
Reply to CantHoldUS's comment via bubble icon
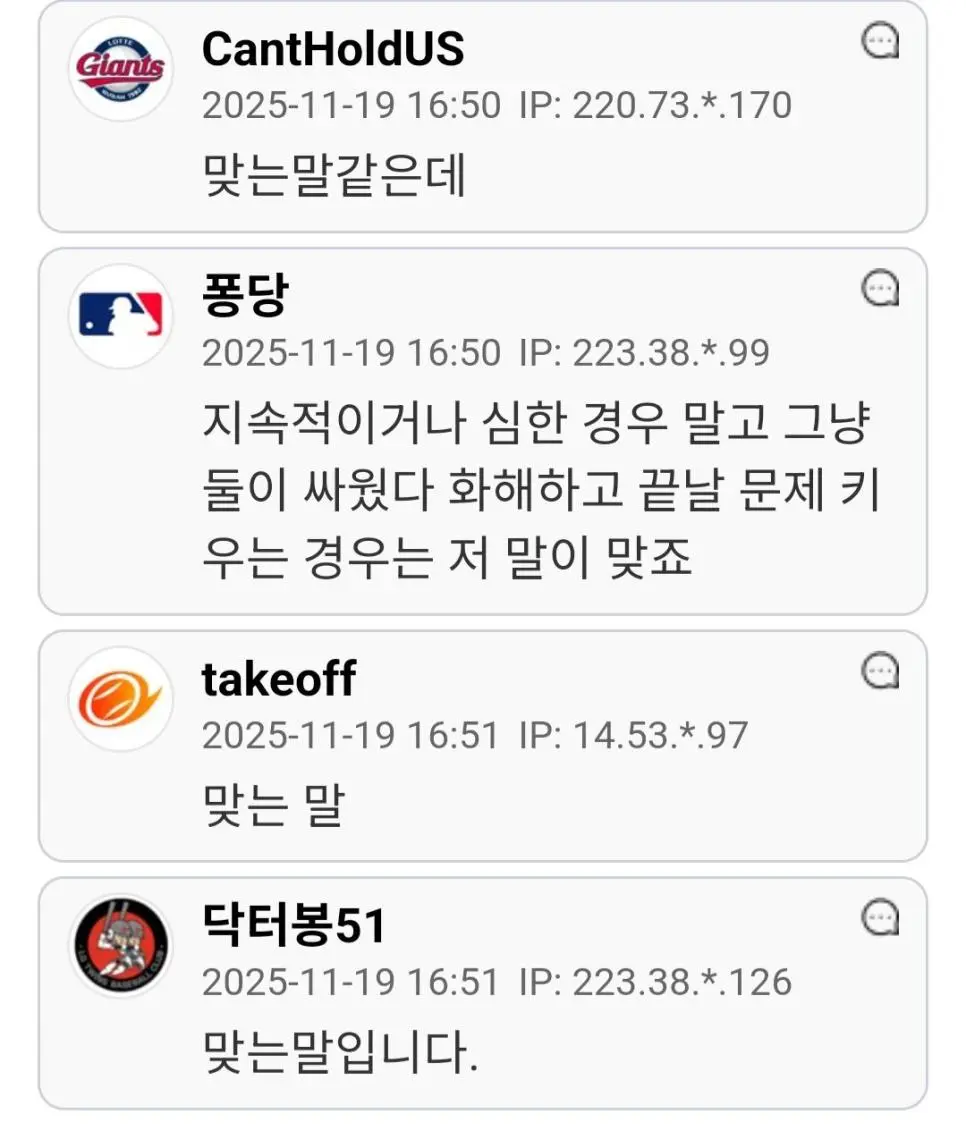880,43
